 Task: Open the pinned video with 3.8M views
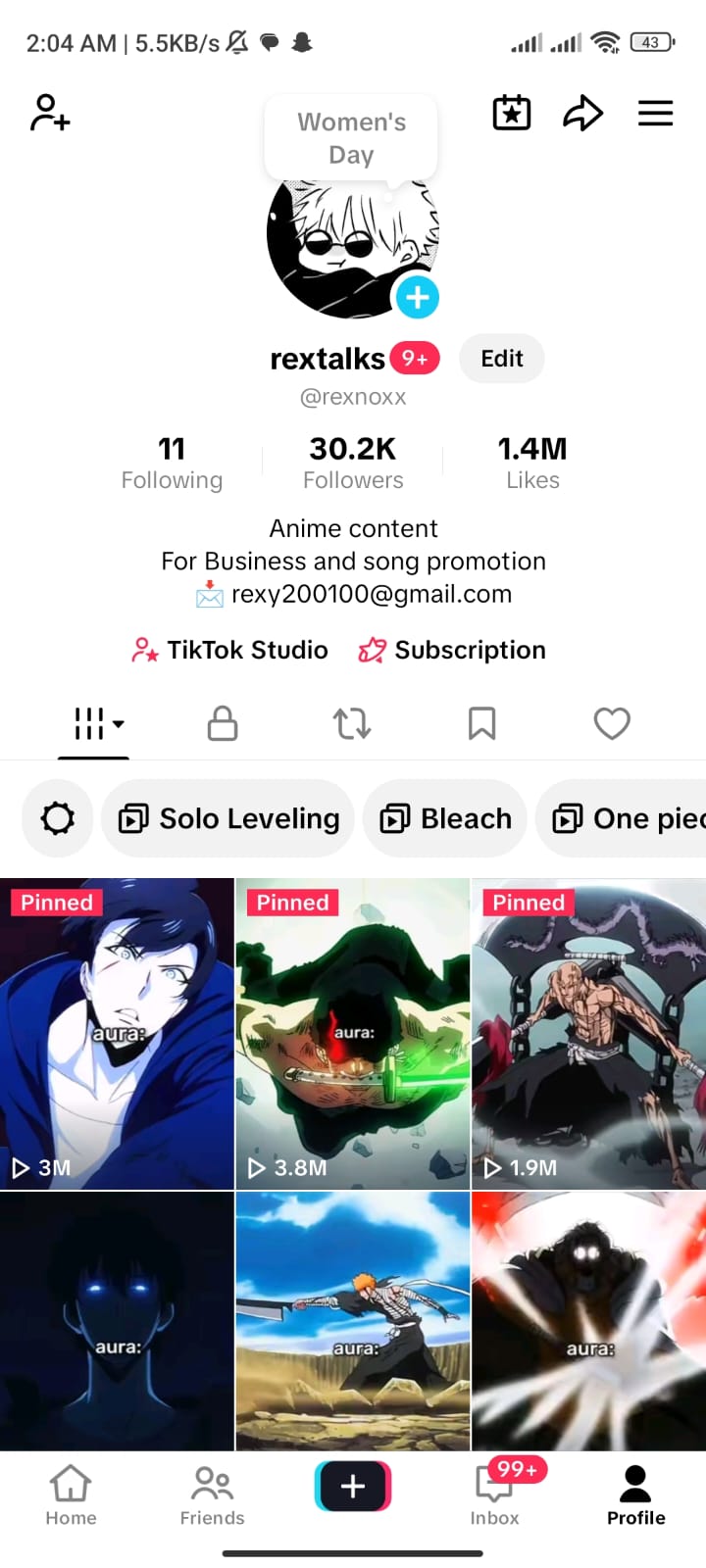coord(353,1034)
